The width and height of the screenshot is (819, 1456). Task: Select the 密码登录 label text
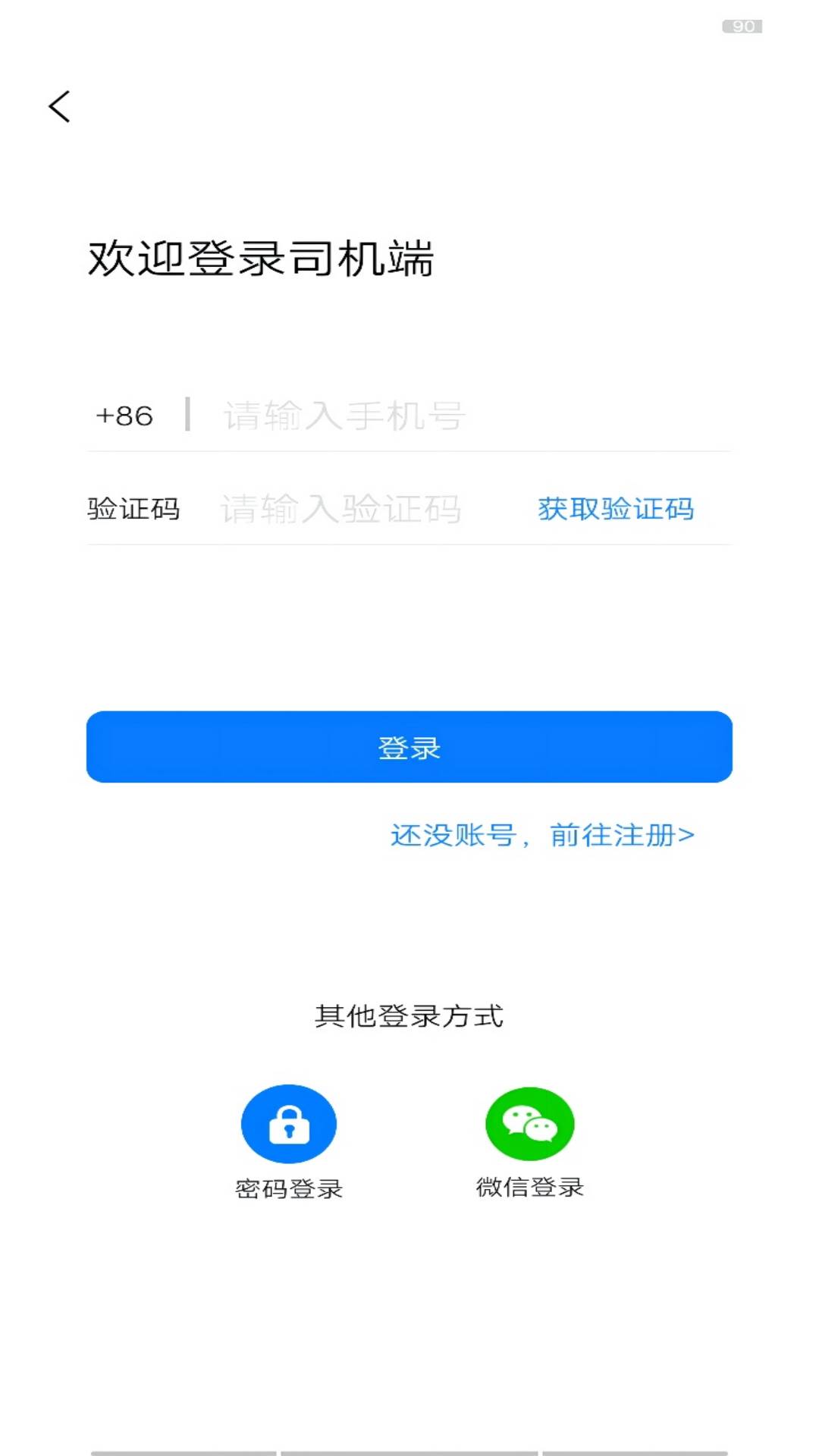tap(289, 1188)
